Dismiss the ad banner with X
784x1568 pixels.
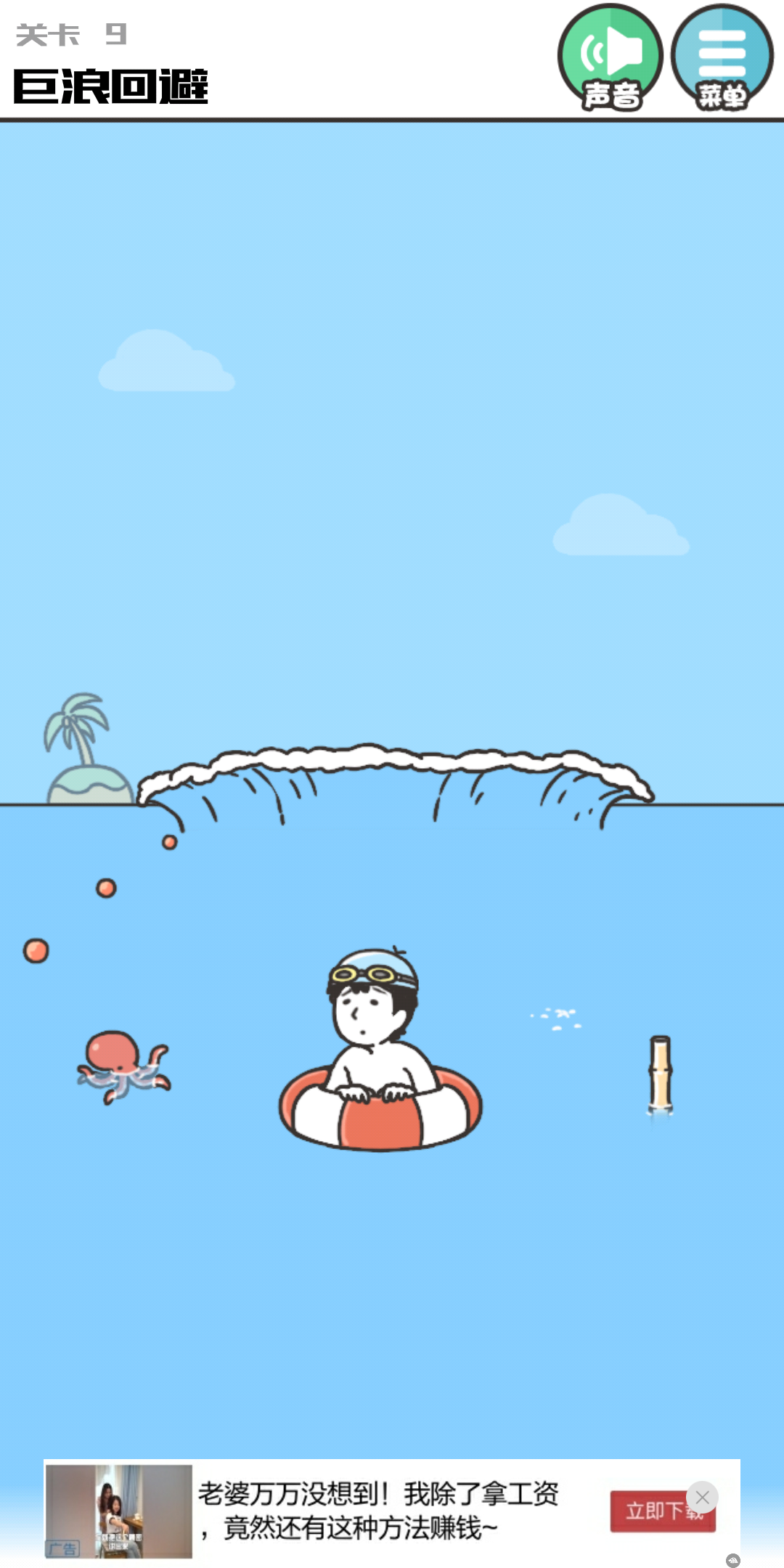(x=702, y=1497)
